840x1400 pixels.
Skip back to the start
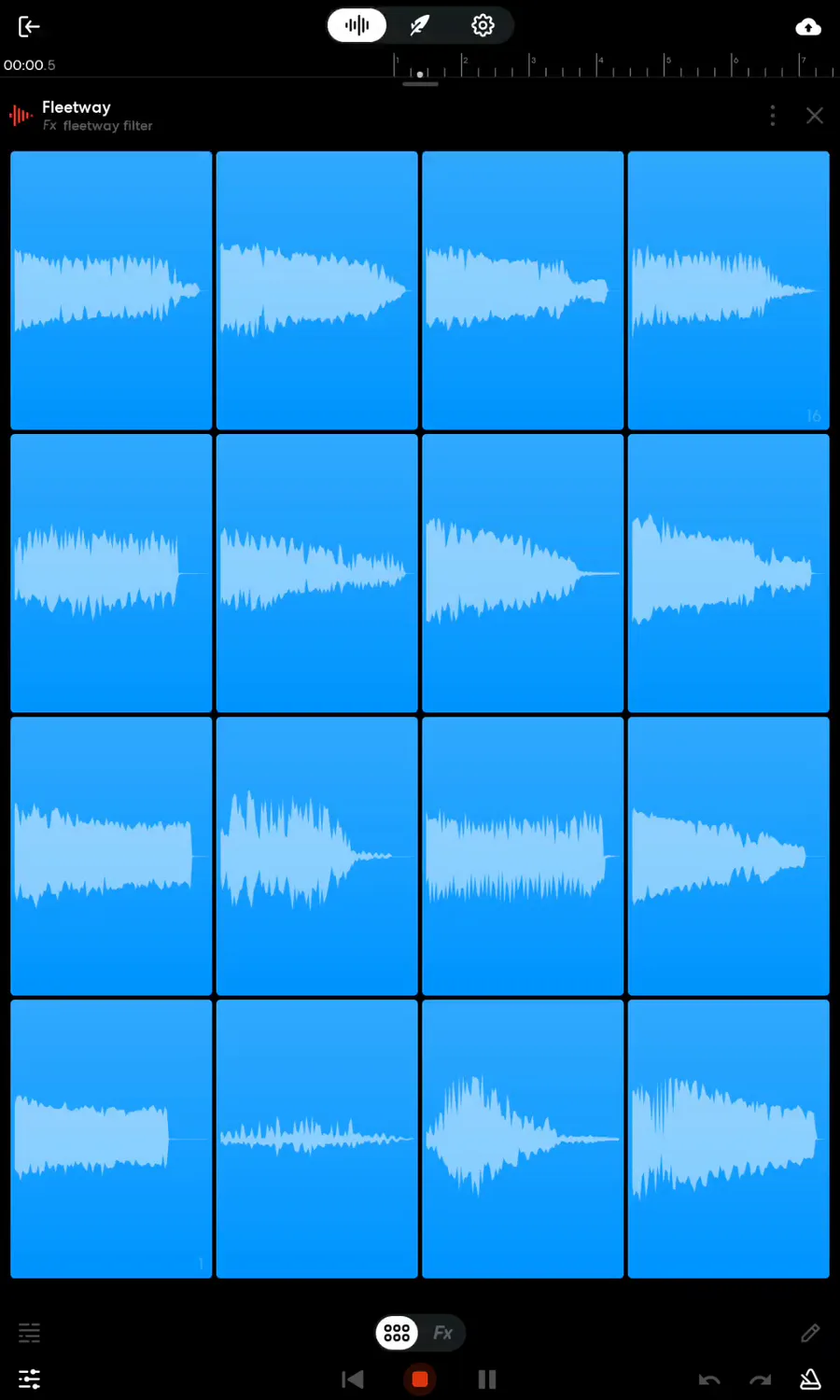click(353, 1379)
